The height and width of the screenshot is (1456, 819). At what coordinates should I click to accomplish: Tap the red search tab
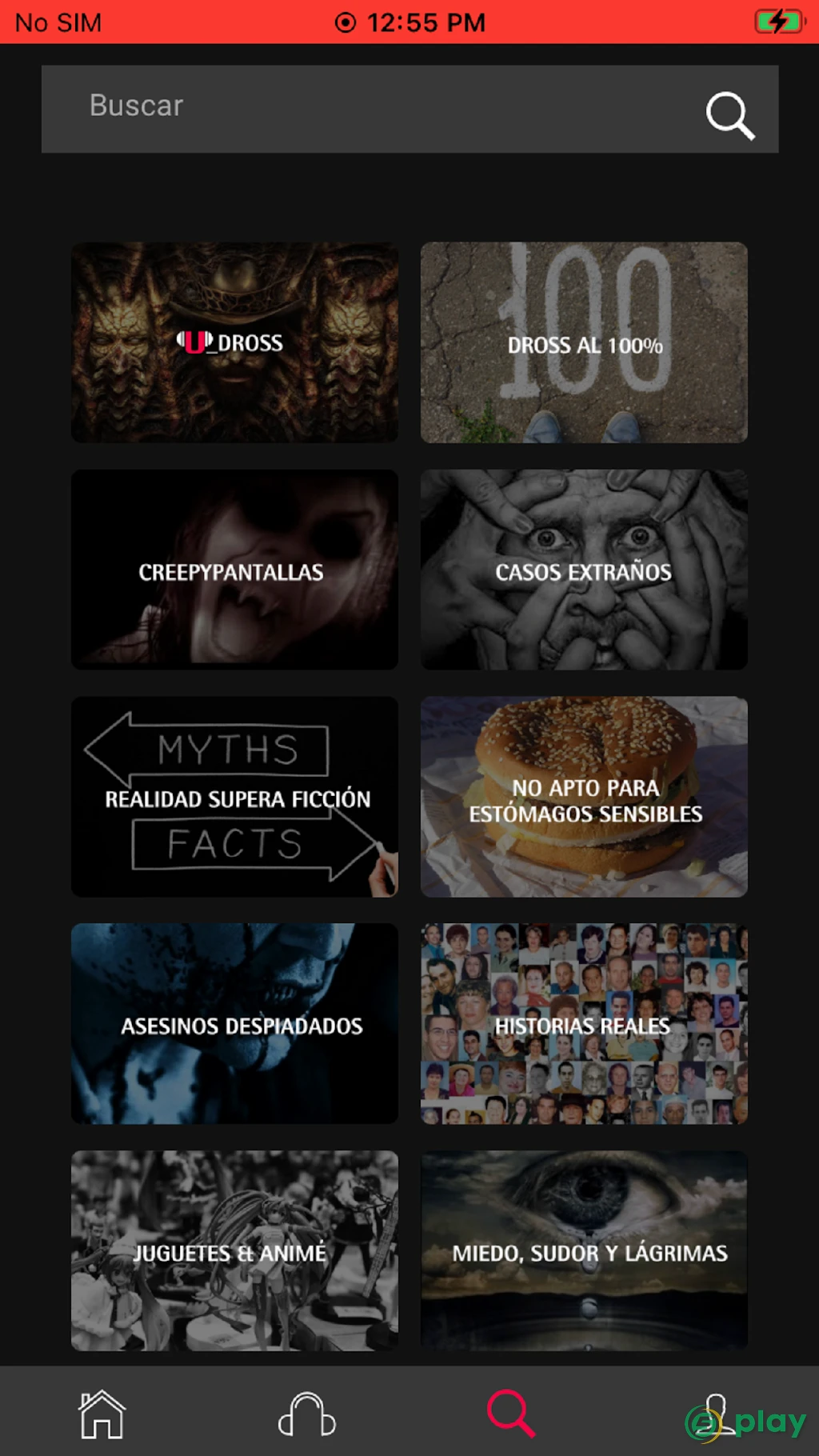pyautogui.click(x=511, y=1414)
